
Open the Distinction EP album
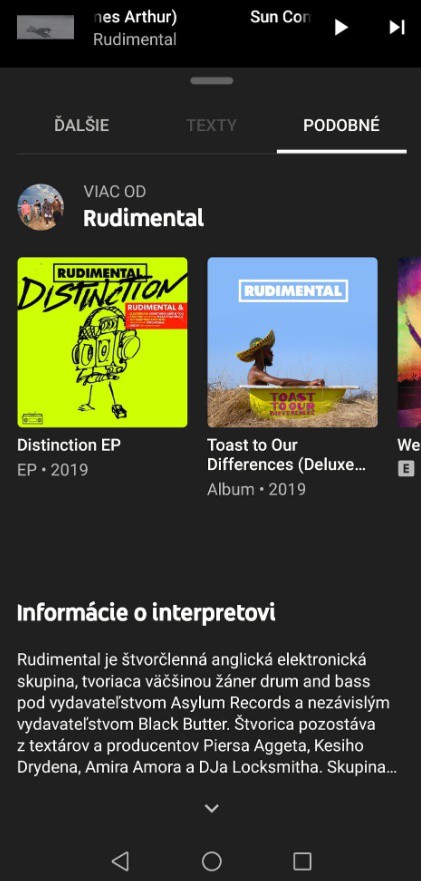102,342
